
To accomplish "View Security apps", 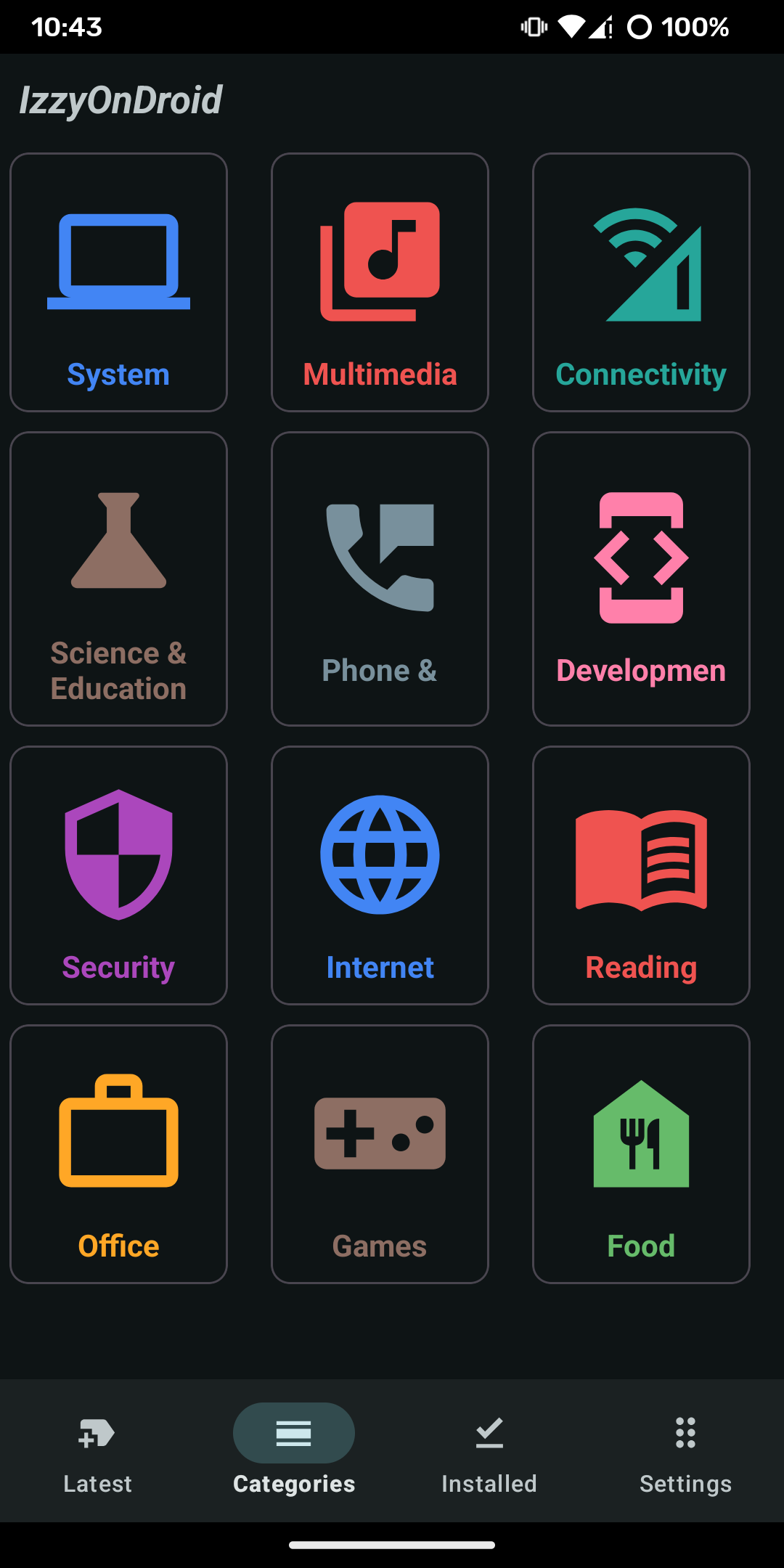I will click(118, 875).
